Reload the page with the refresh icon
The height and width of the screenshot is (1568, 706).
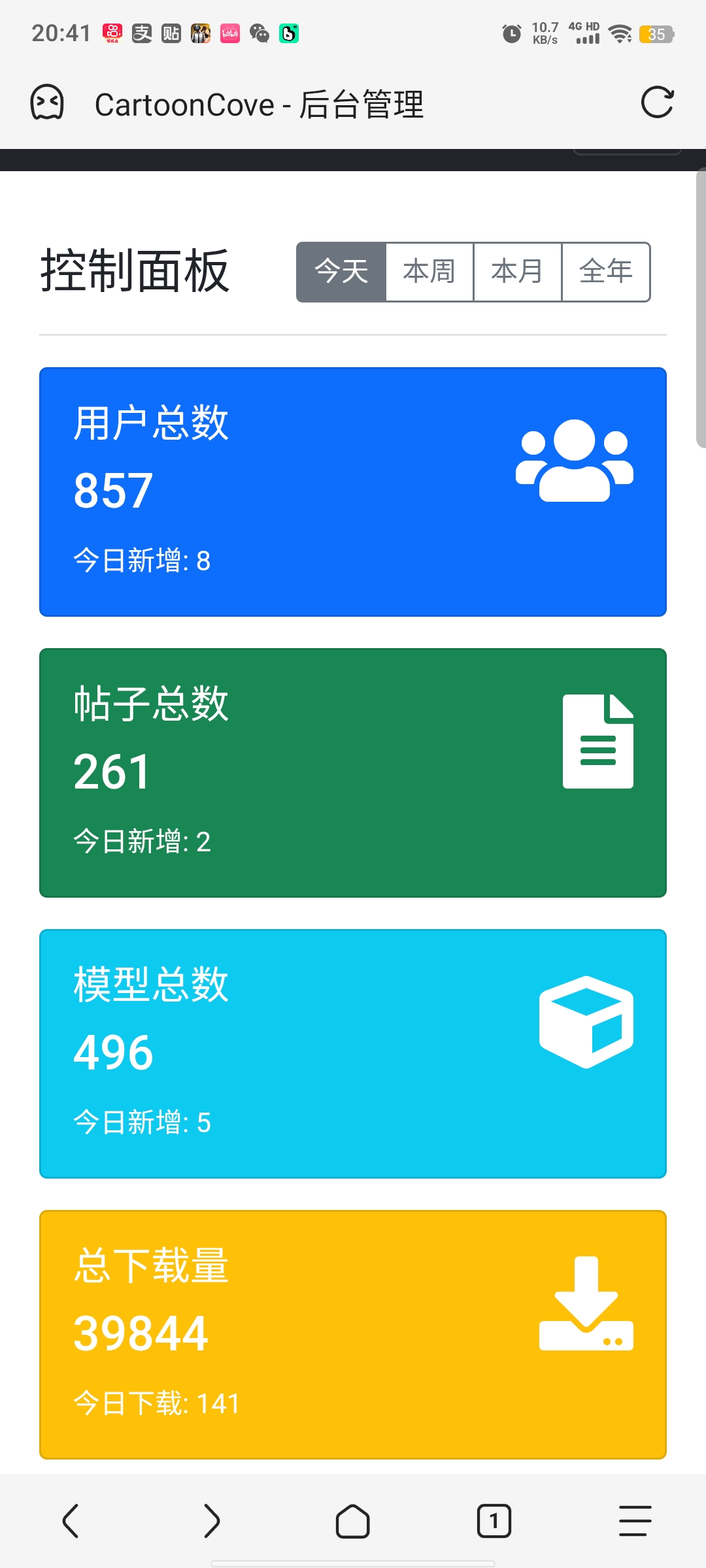click(x=657, y=103)
